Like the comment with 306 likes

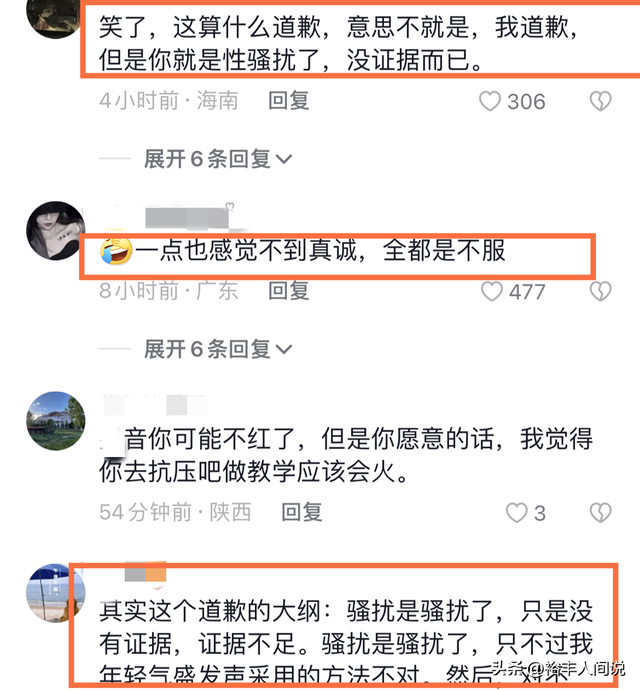490,101
